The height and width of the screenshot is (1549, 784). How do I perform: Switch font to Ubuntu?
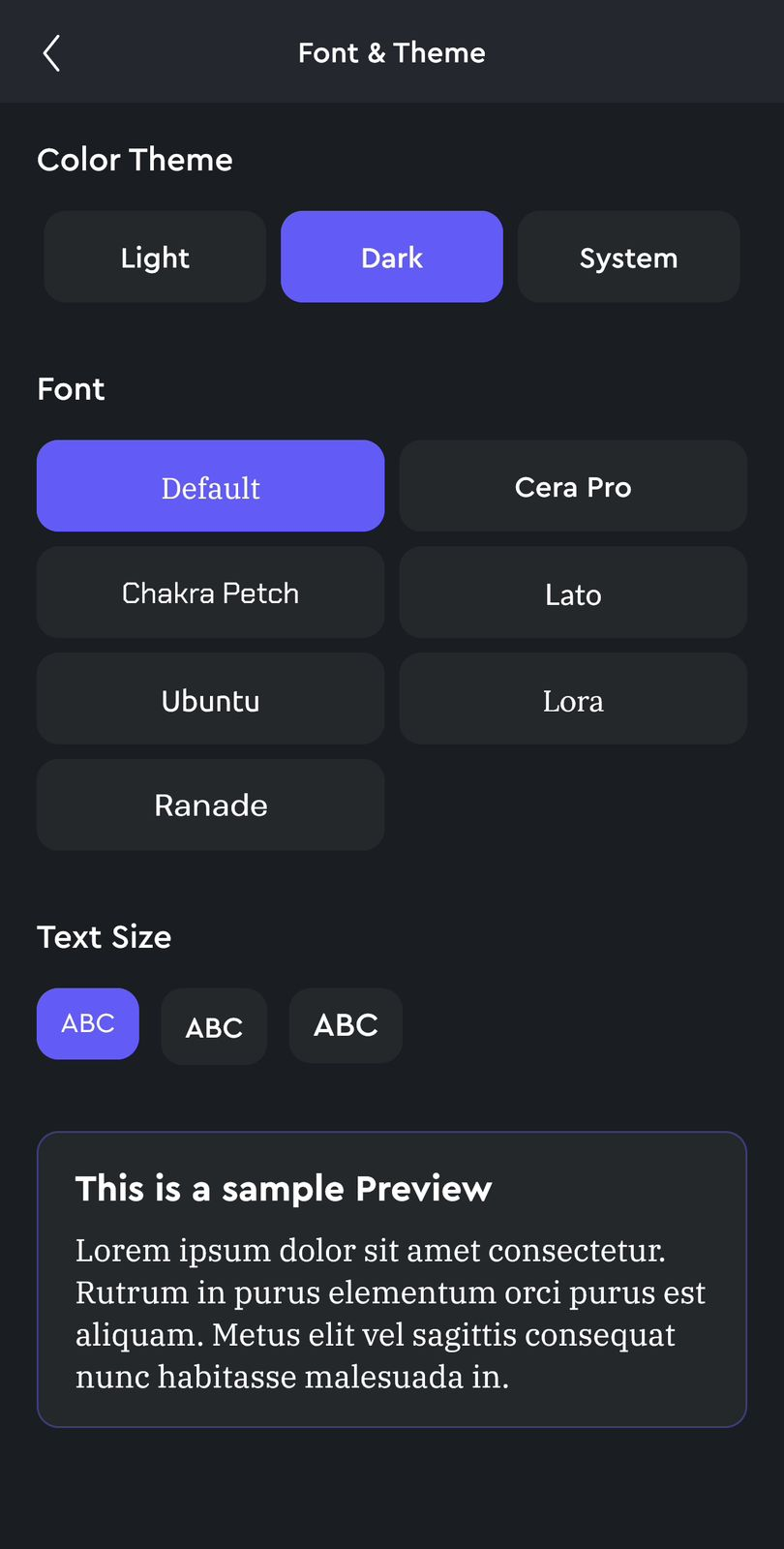(211, 699)
